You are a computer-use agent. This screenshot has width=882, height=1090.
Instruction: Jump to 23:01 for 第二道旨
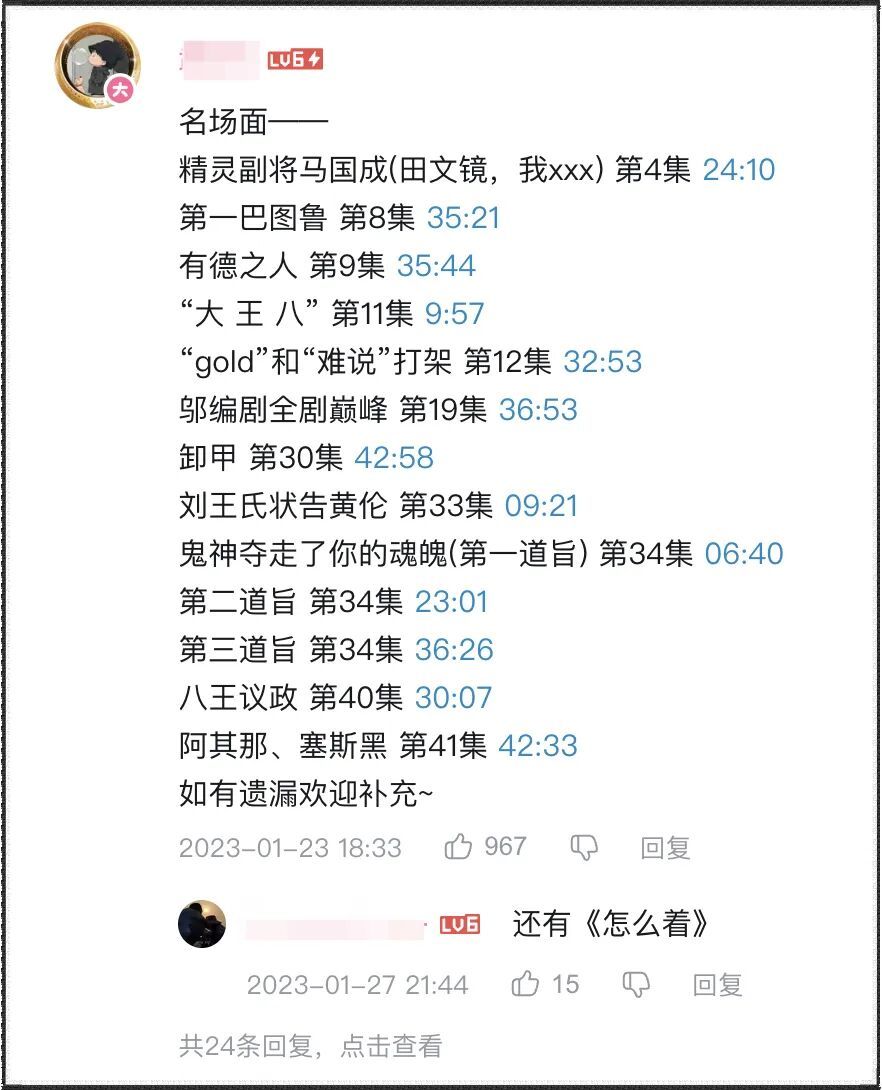[x=451, y=602]
